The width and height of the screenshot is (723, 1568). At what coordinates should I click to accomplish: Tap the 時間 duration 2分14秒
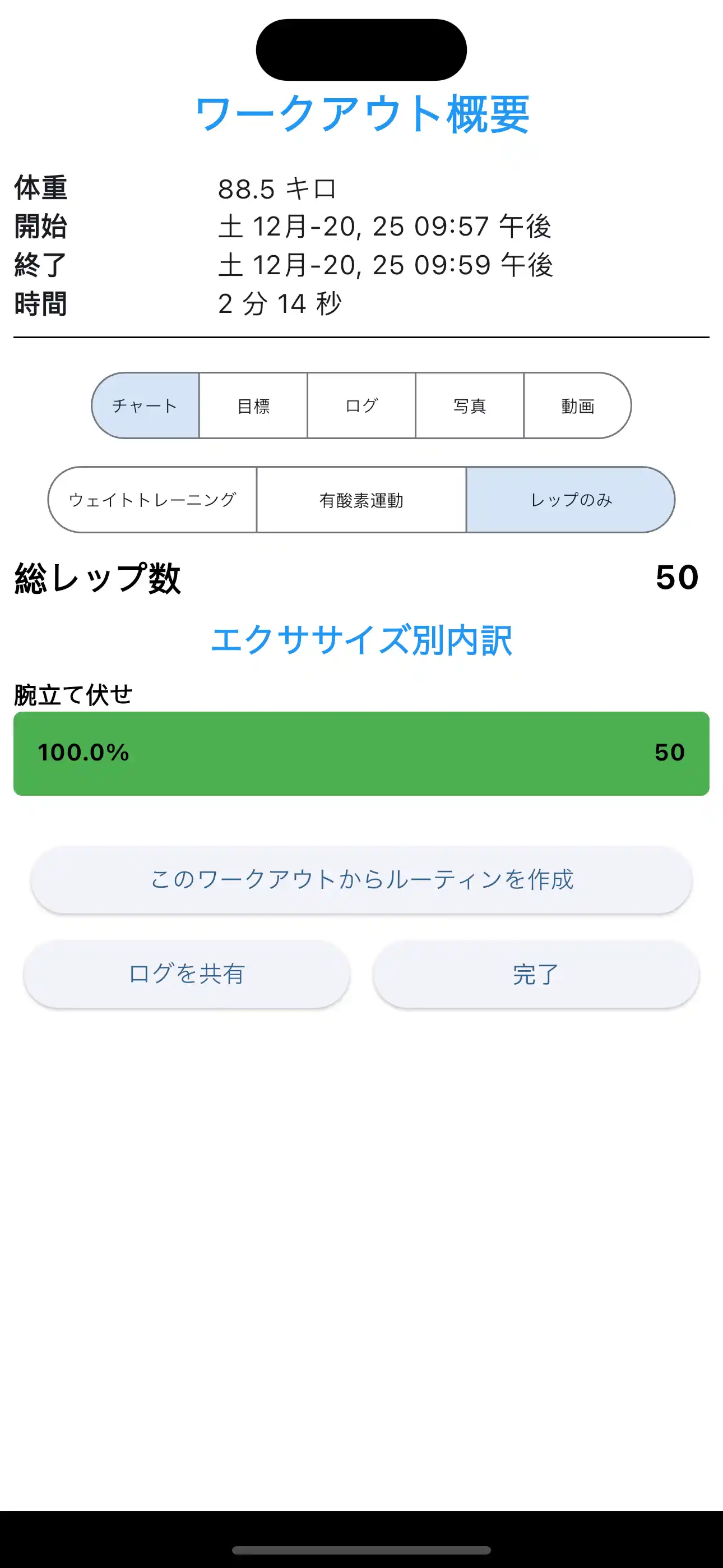click(x=281, y=302)
